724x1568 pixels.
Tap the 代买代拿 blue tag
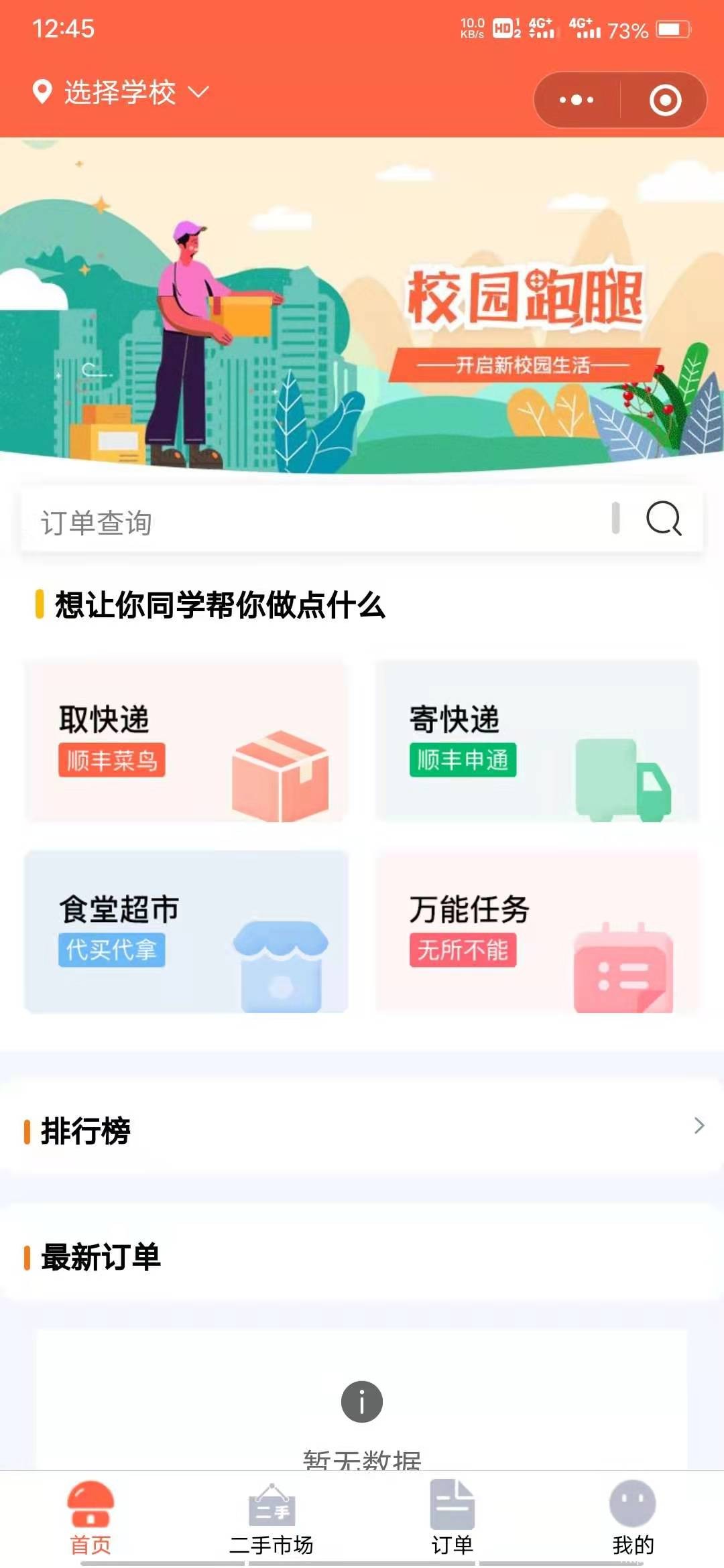click(x=111, y=950)
